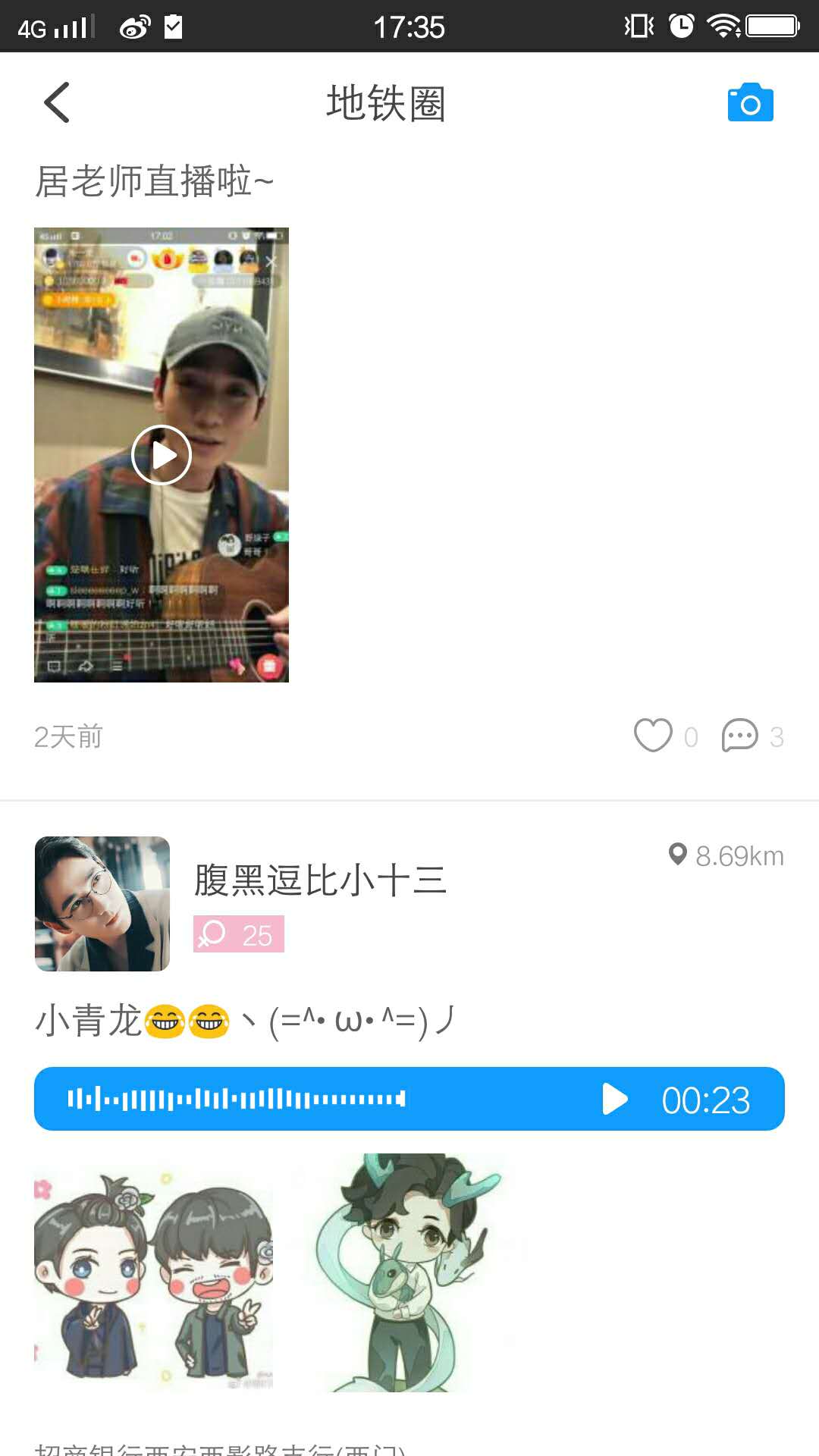819x1456 pixels.
Task: Open comments on the 居老师直播啦 post
Action: tap(739, 736)
